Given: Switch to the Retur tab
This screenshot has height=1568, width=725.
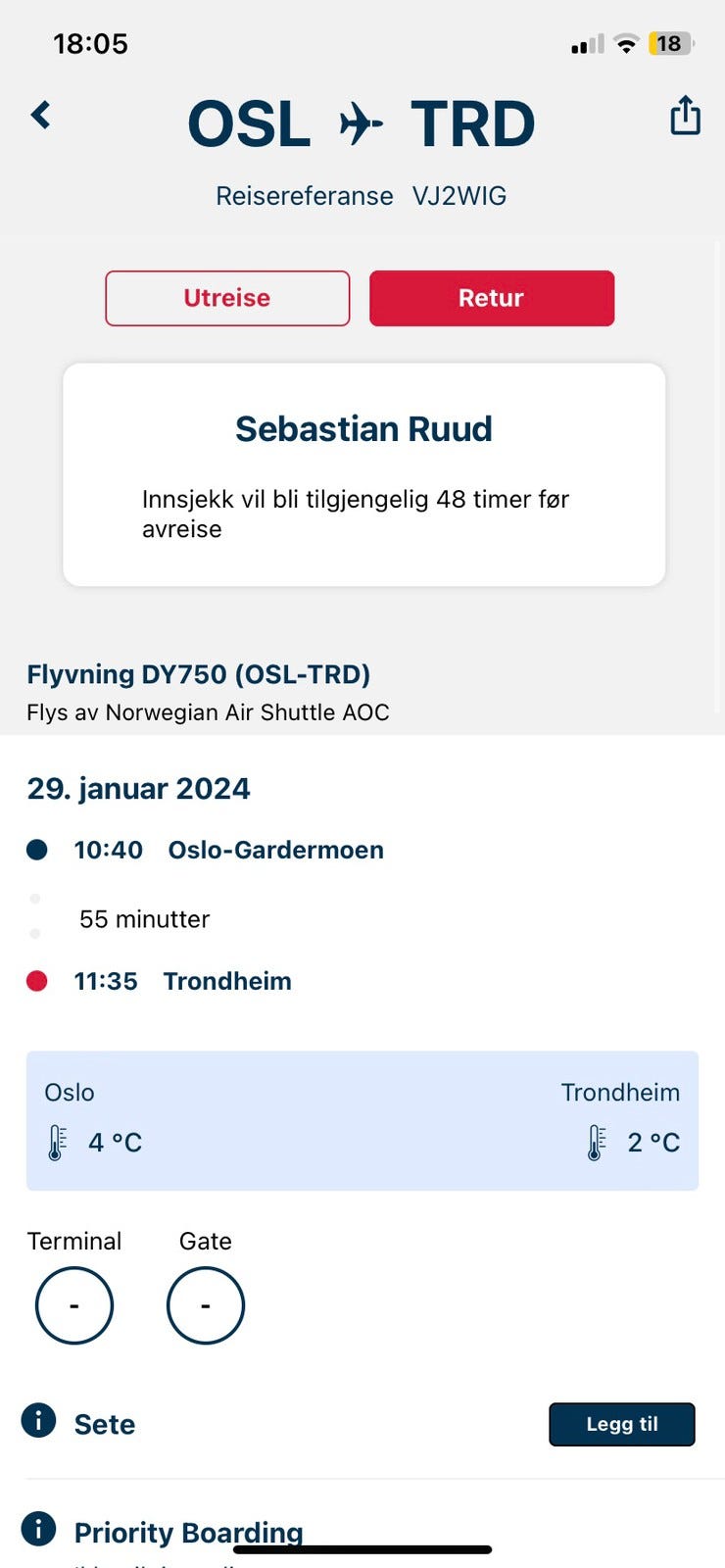Looking at the screenshot, I should (491, 298).
